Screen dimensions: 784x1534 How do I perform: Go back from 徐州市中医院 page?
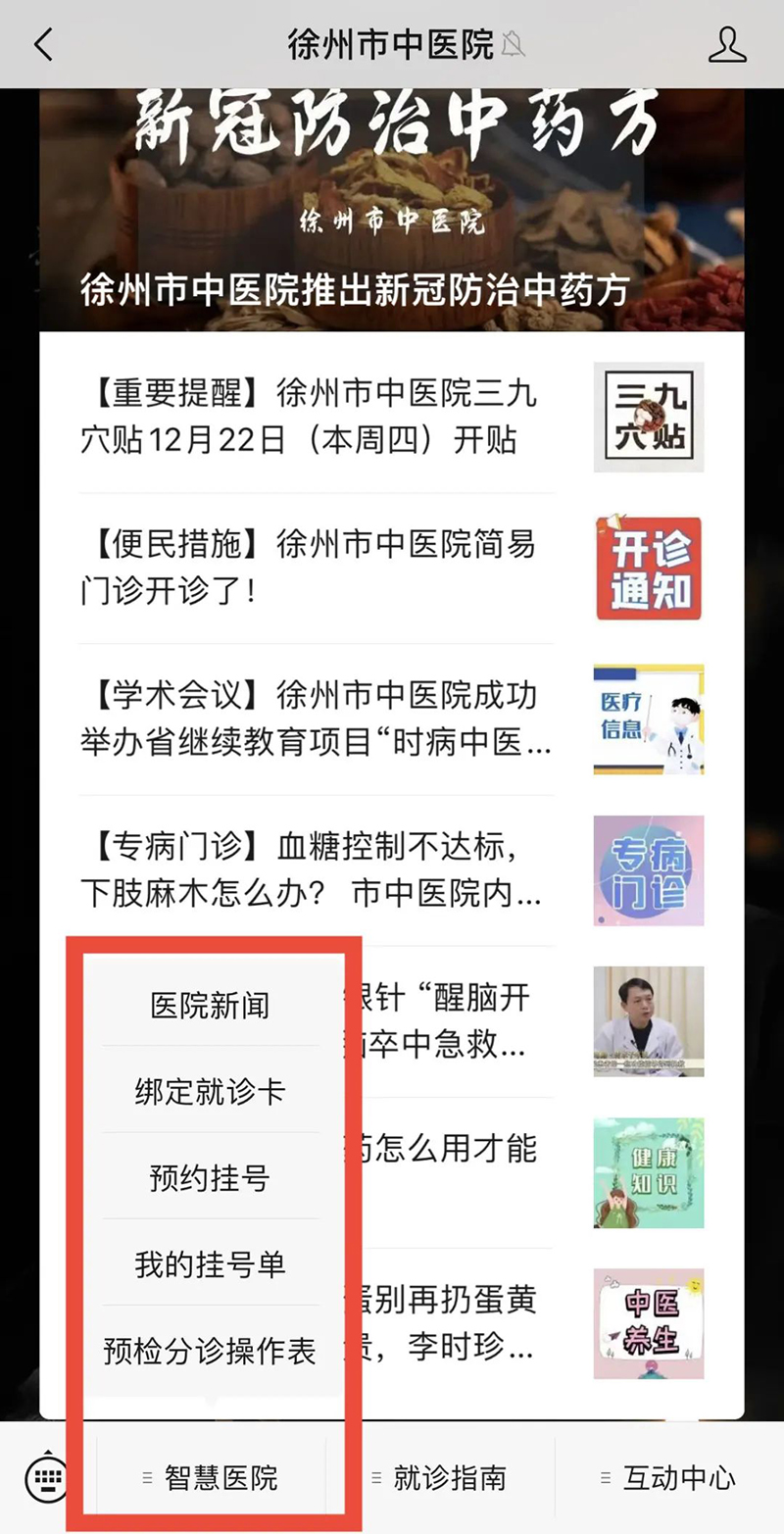coord(43,45)
